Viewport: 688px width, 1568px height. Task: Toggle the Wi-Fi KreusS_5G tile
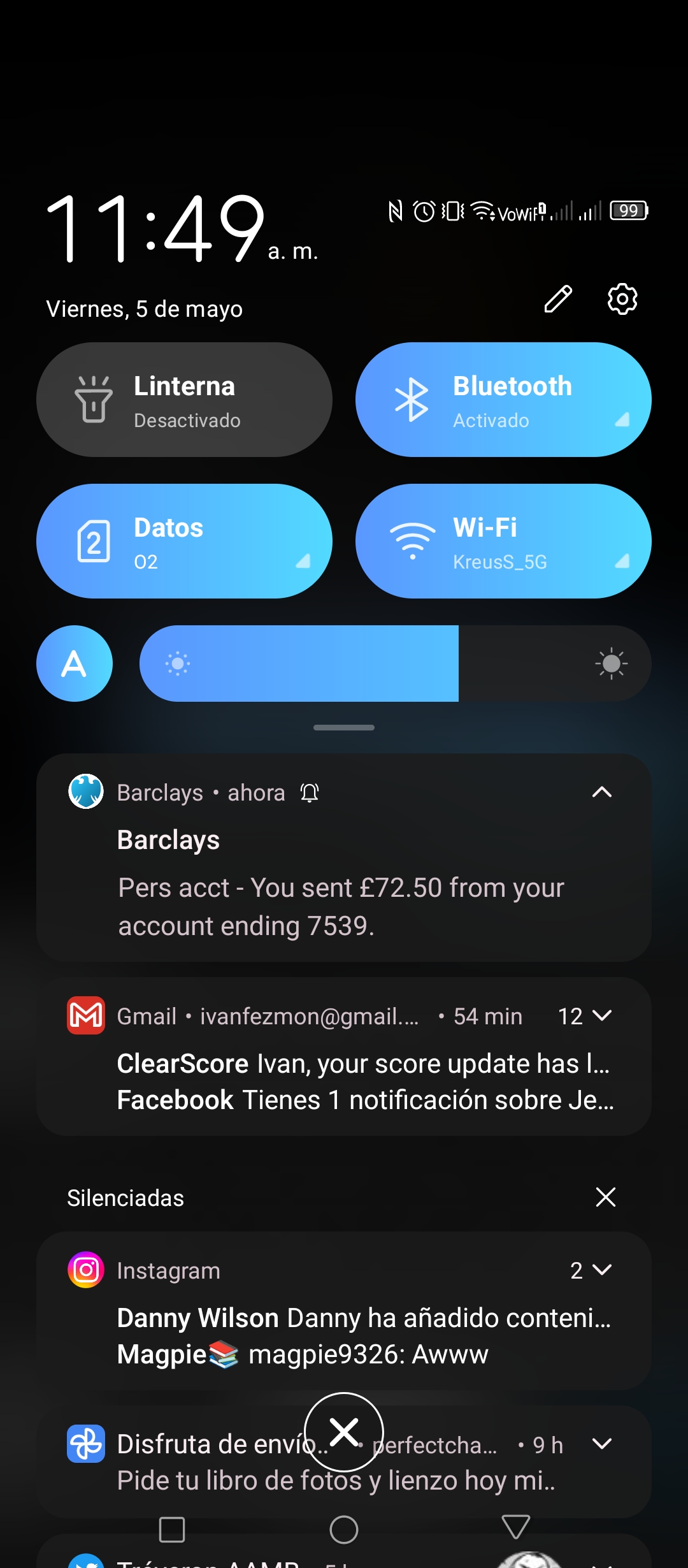[503, 541]
